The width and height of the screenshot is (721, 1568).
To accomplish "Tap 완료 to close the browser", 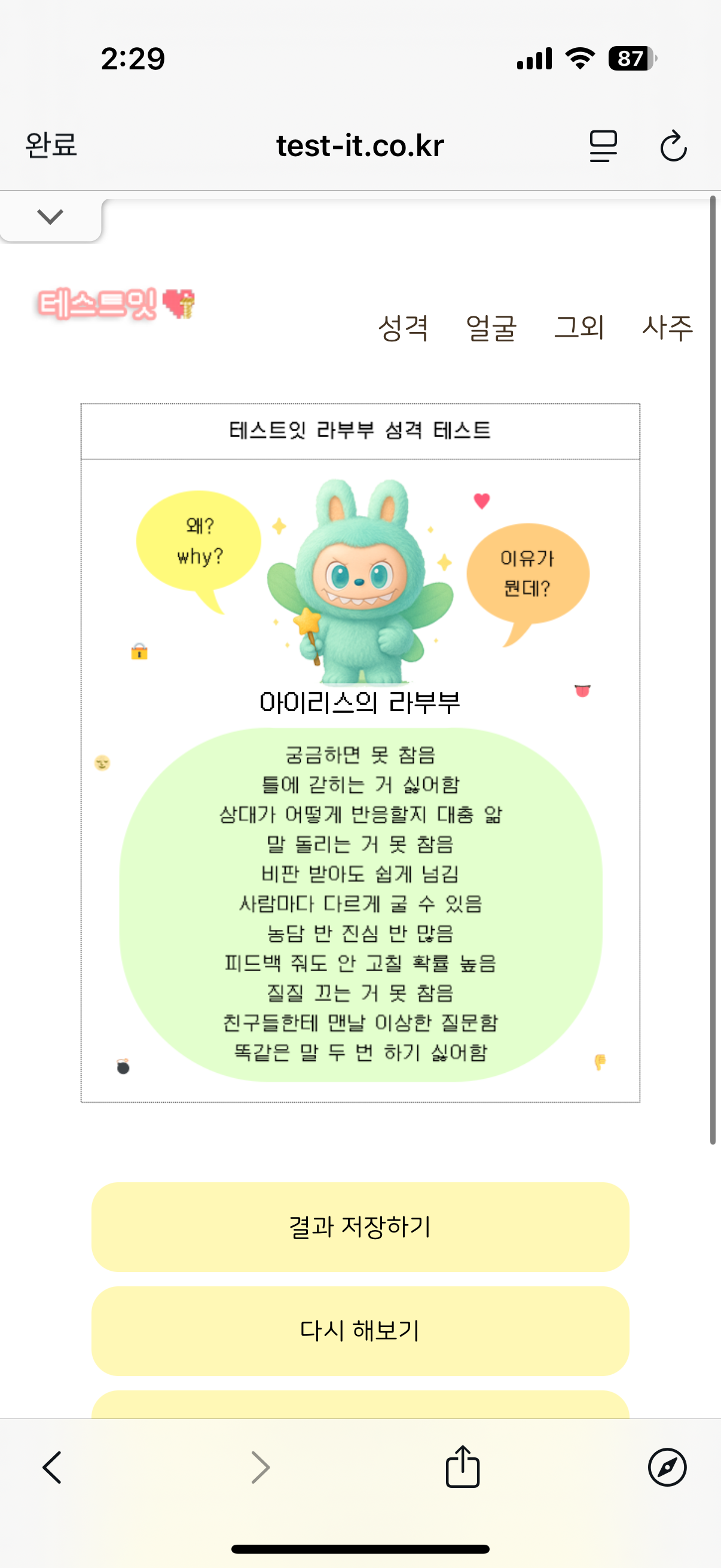I will [51, 145].
